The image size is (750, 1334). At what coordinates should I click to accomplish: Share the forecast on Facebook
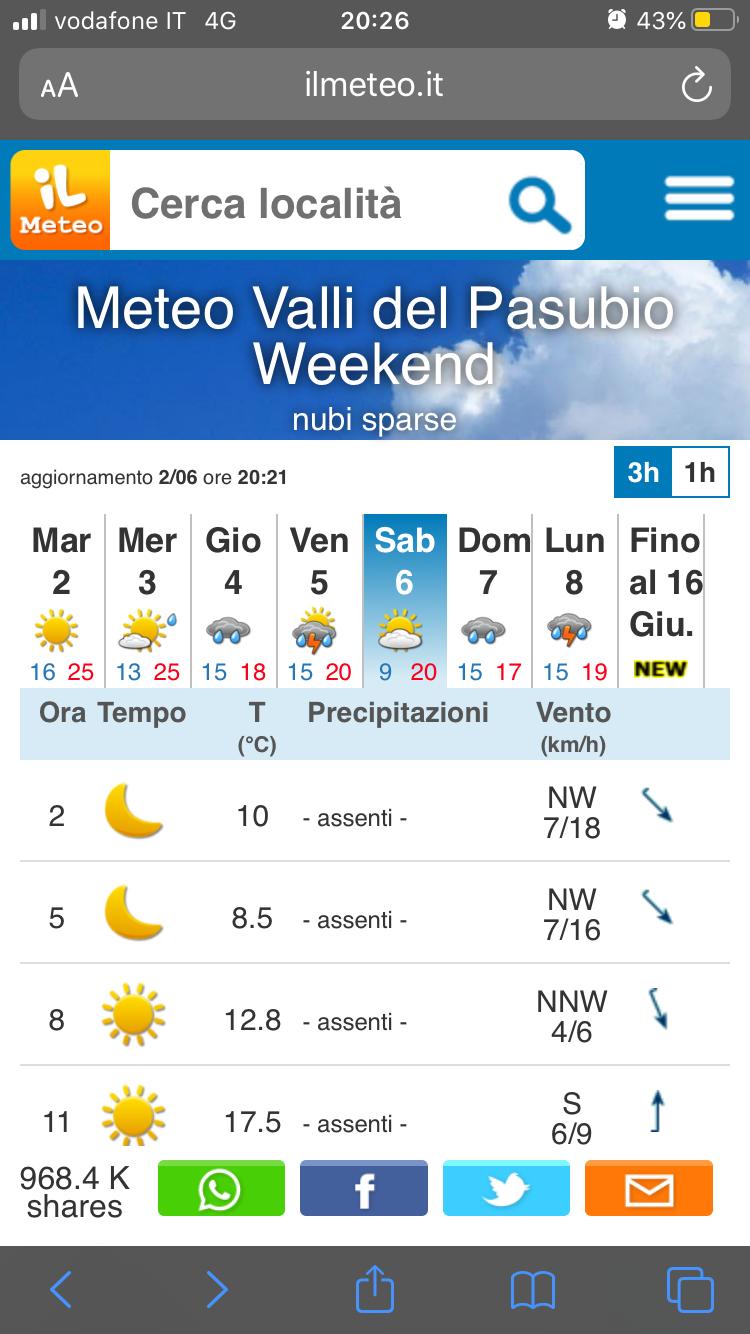pyautogui.click(x=364, y=1188)
